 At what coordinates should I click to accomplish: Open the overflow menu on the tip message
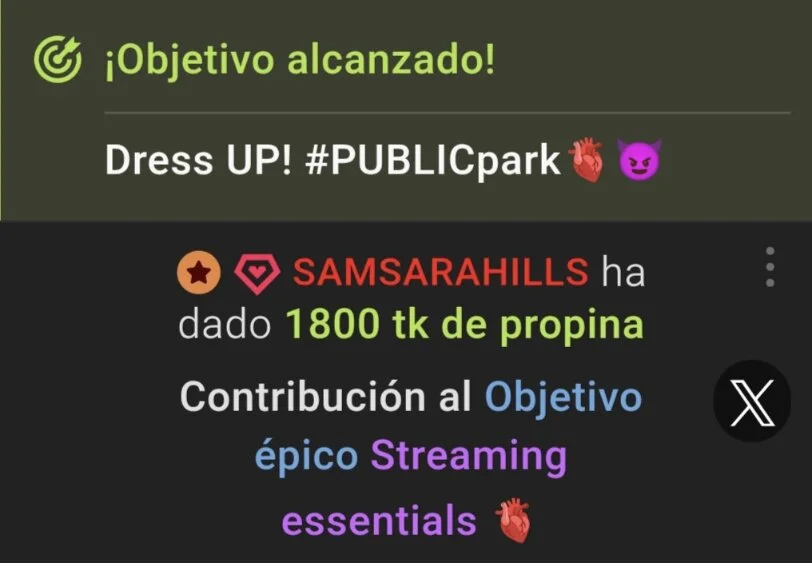(769, 268)
